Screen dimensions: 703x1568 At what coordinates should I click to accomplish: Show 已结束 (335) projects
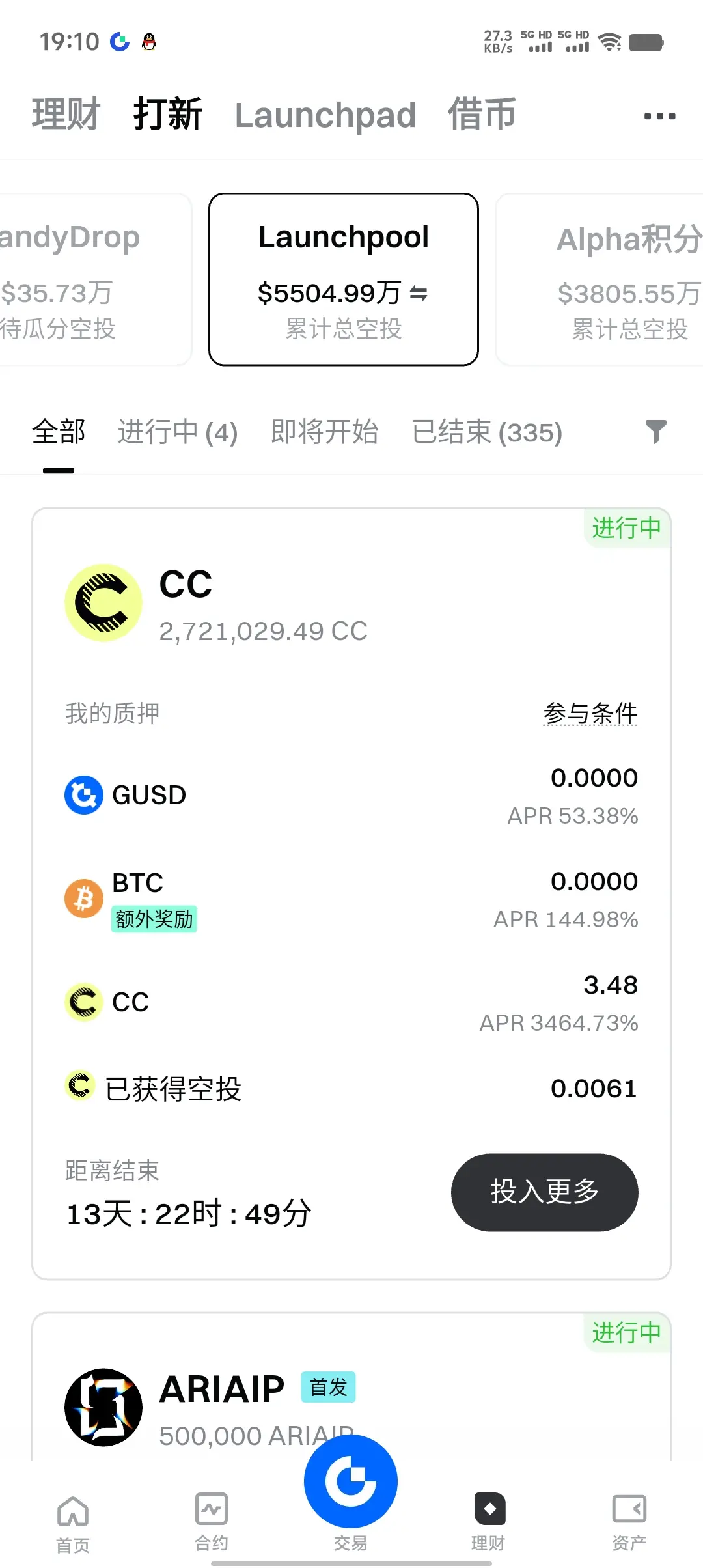(487, 432)
